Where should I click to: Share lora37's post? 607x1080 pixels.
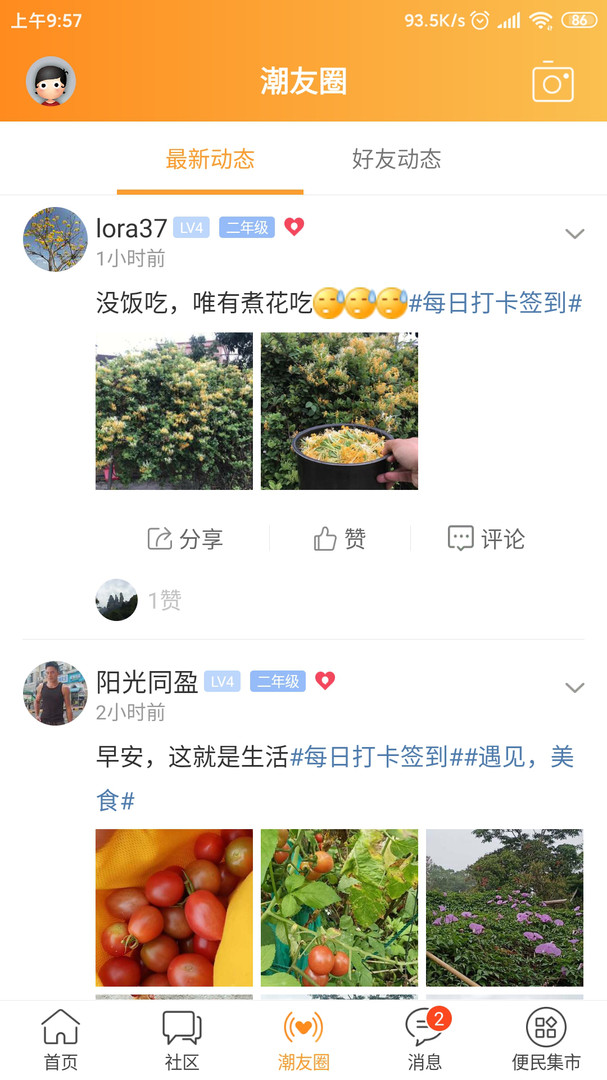(185, 539)
